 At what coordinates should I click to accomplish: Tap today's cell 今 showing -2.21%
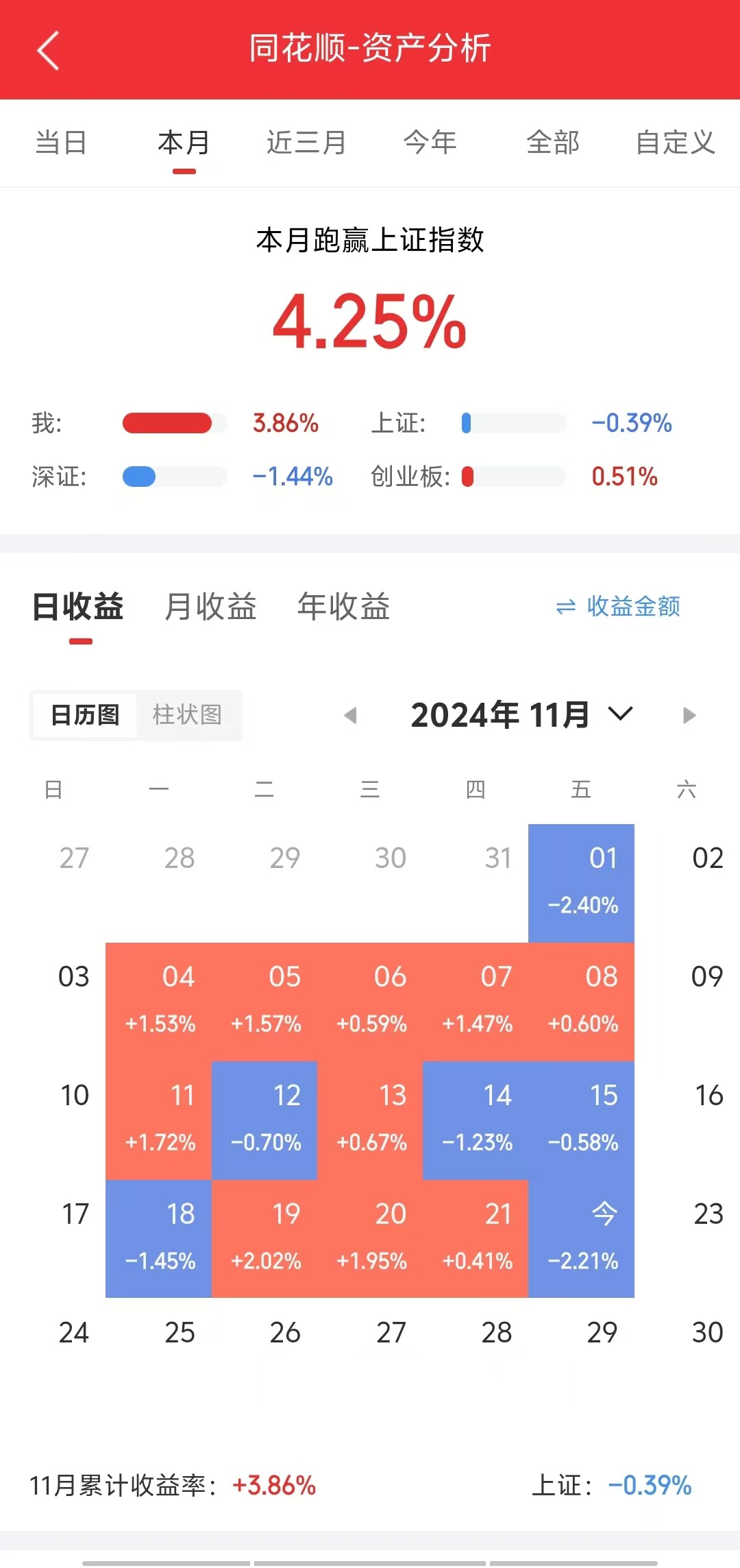[x=582, y=1238]
